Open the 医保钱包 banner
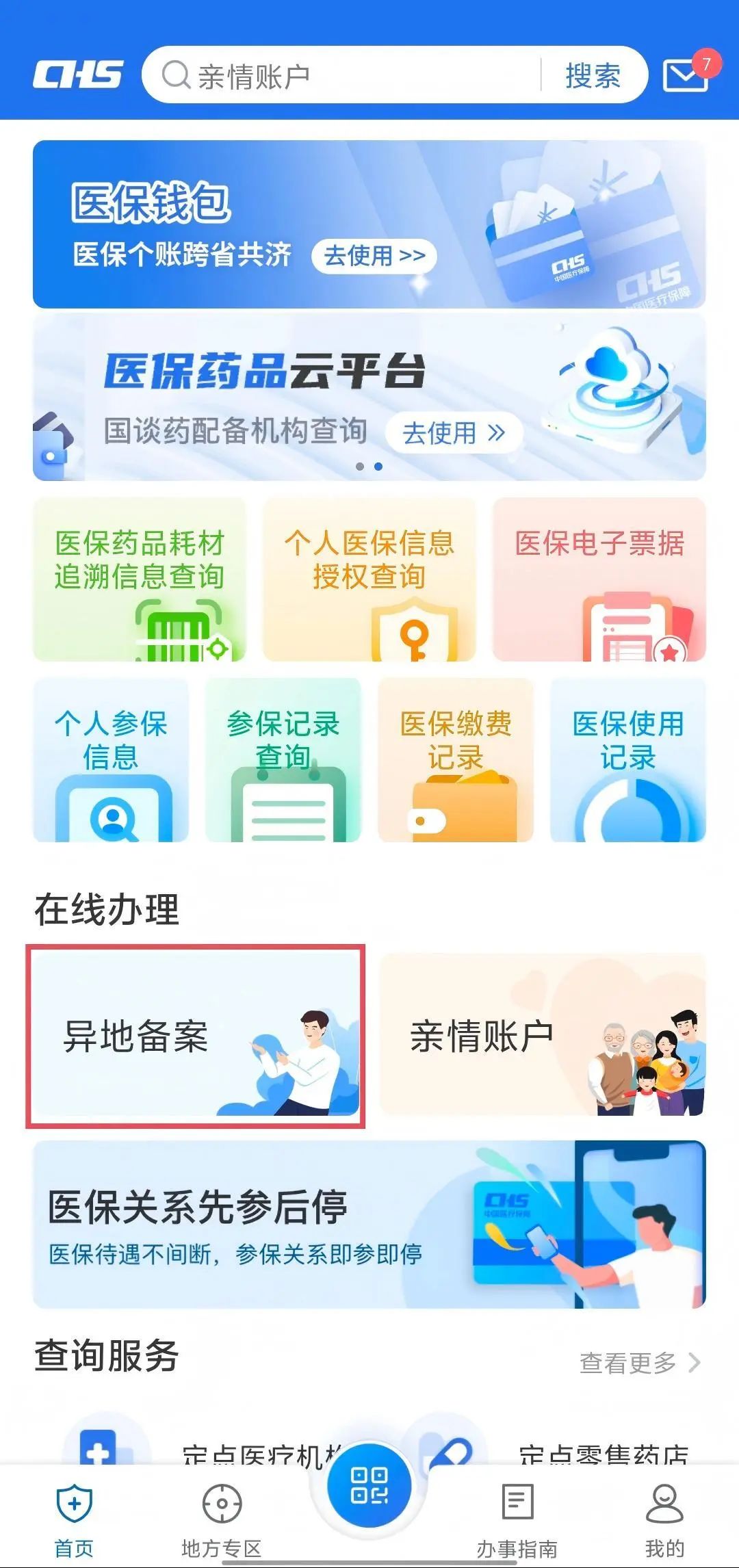Image resolution: width=739 pixels, height=1568 pixels. coord(369,224)
